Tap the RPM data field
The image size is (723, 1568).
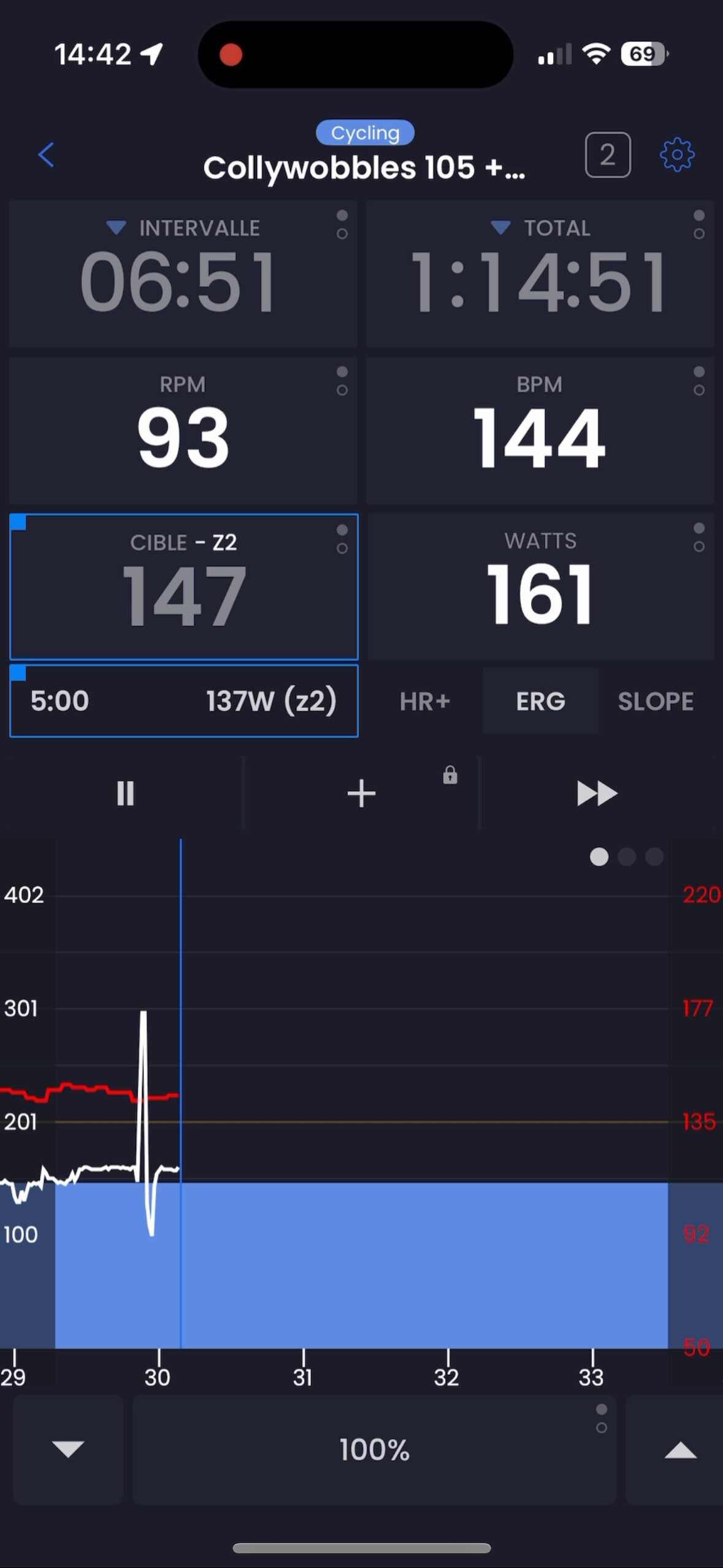tap(183, 431)
